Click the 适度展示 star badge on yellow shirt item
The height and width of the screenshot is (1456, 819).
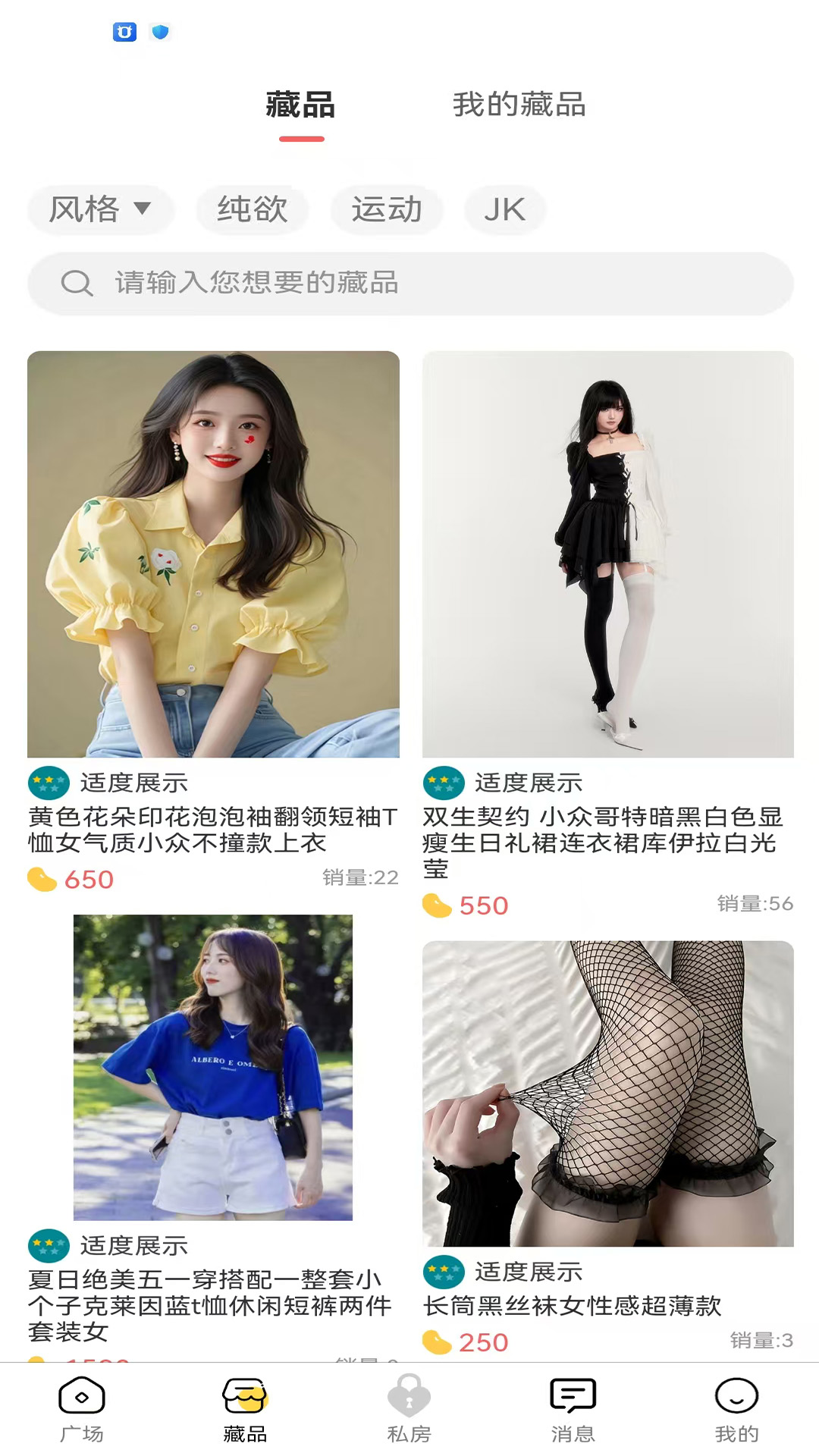(48, 781)
